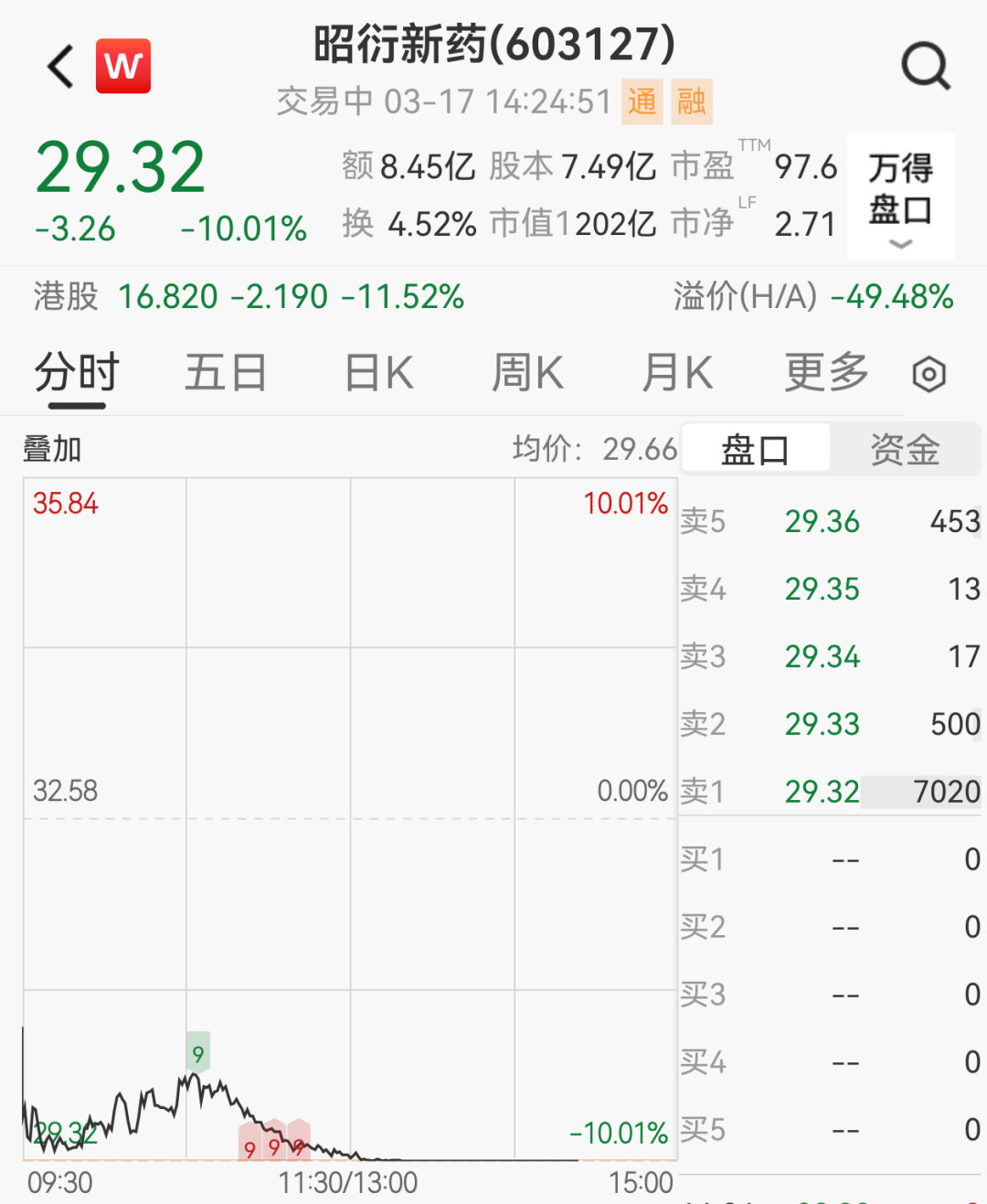Viewport: 987px width, 1204px height.
Task: Toggle the 叠加 overlay option
Action: point(50,449)
